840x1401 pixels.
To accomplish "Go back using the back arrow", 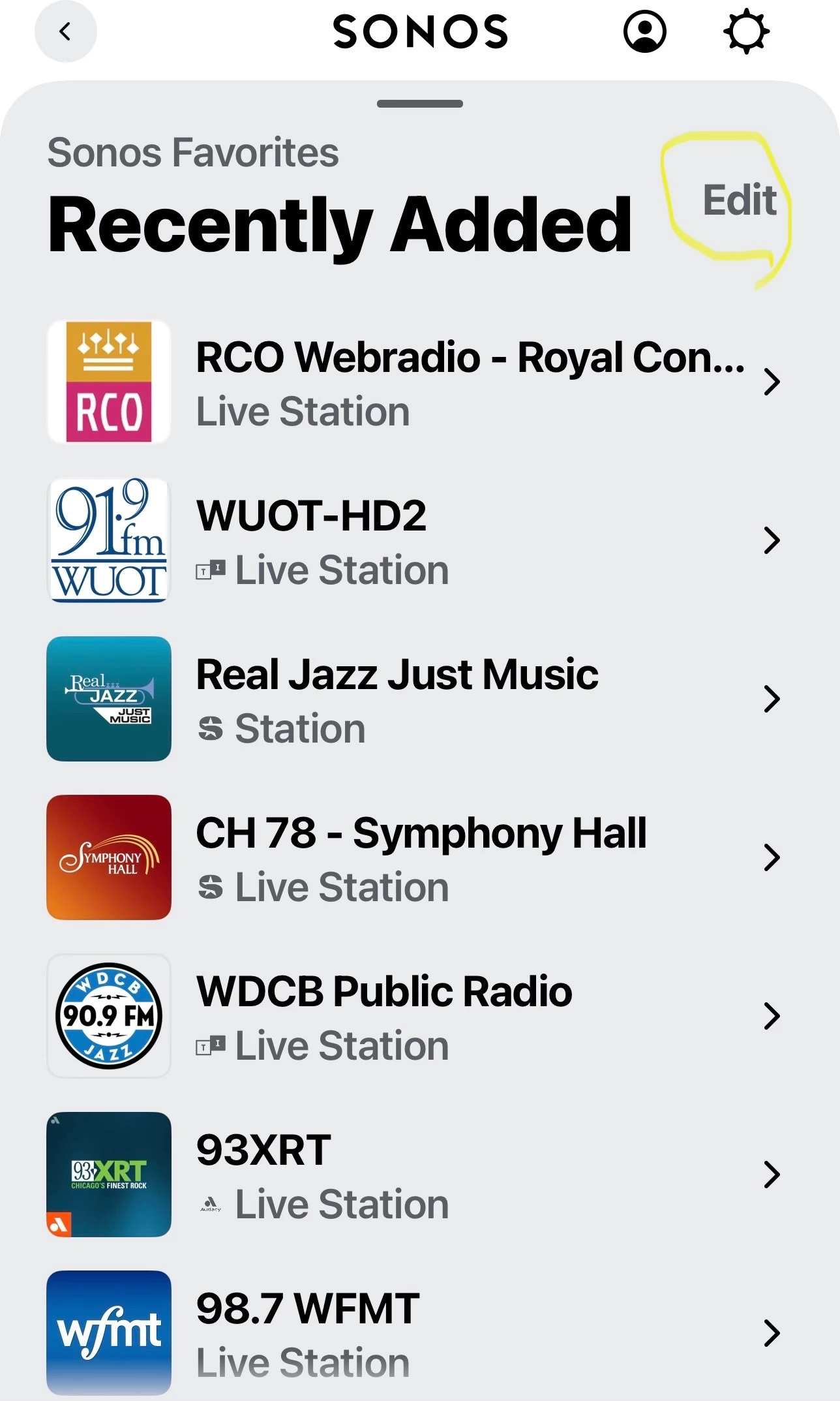I will point(65,31).
